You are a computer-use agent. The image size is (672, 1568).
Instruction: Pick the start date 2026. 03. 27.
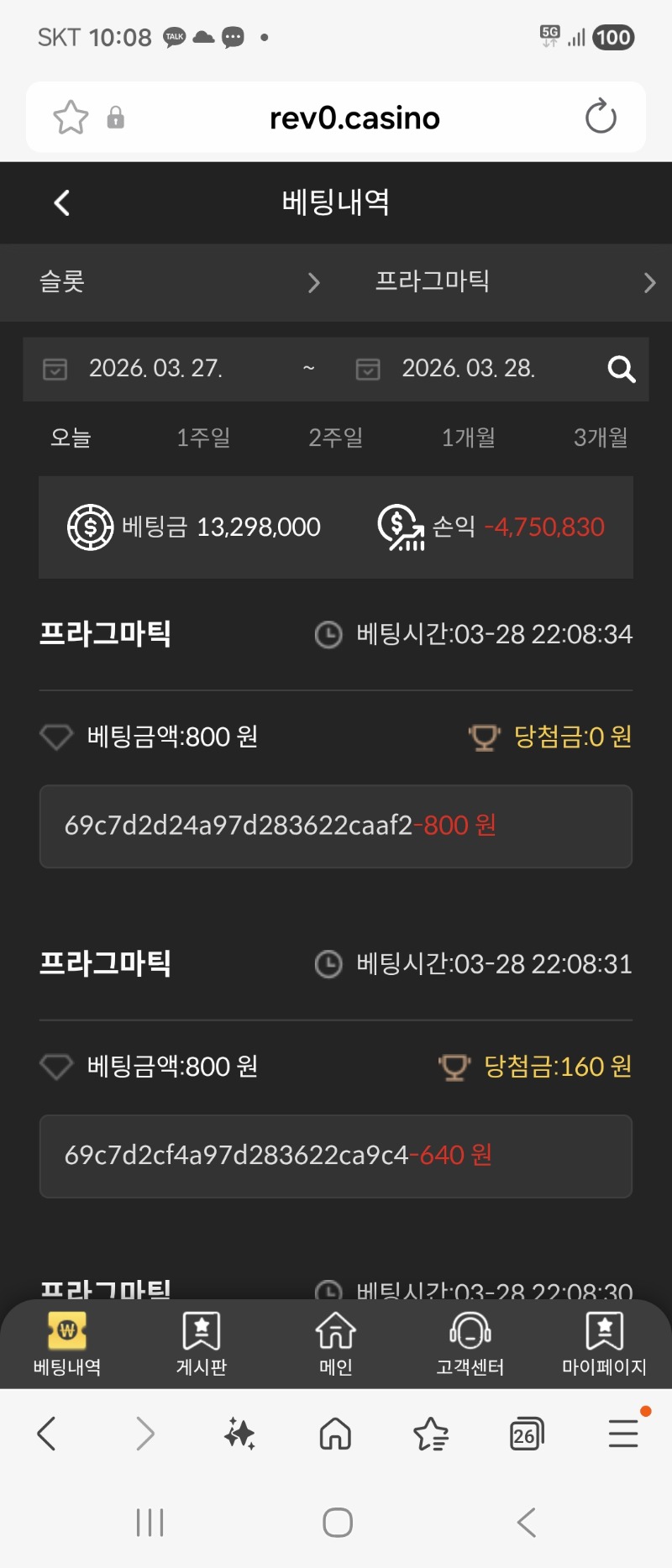155,369
